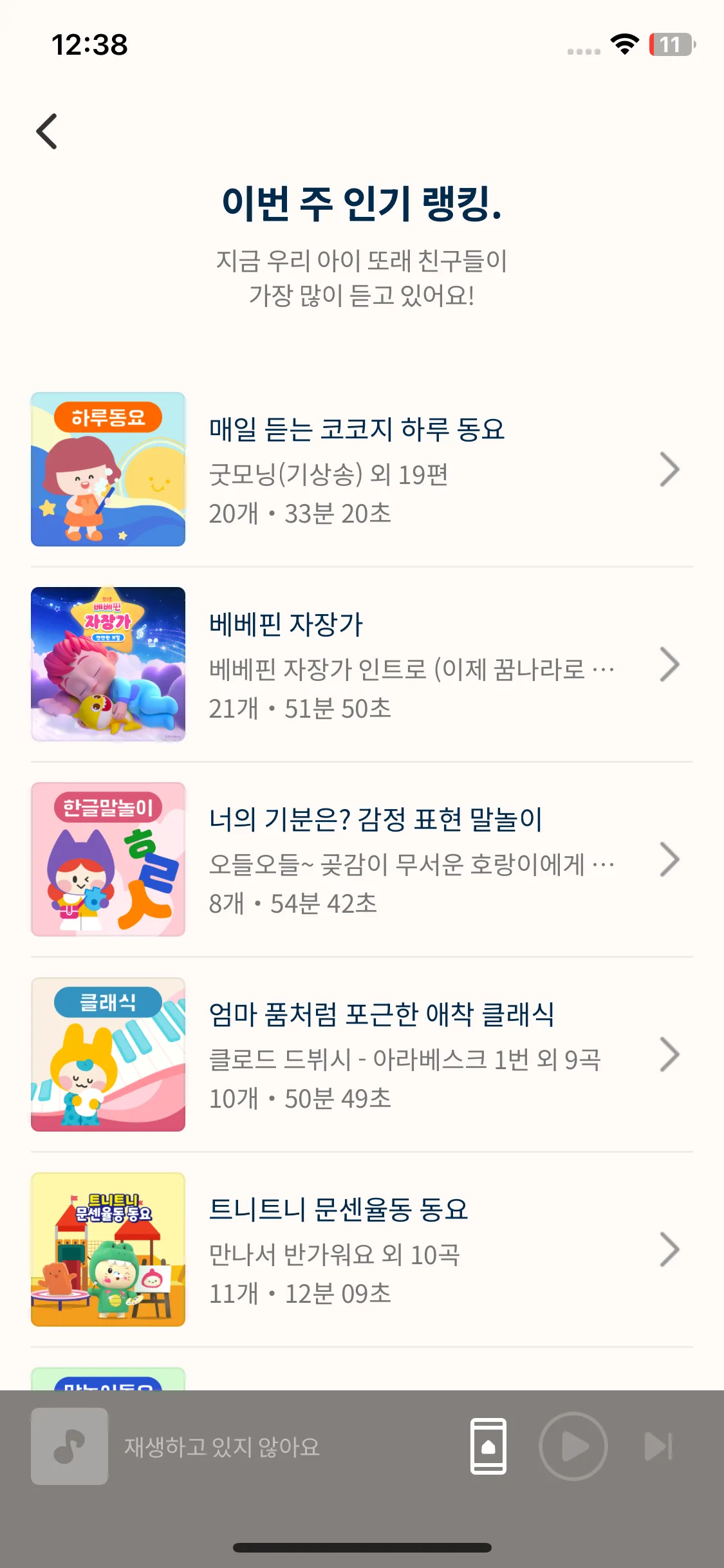This screenshot has height=1568, width=724.
Task: Select the 클래식 piano album artwork
Action: pyautogui.click(x=109, y=1054)
